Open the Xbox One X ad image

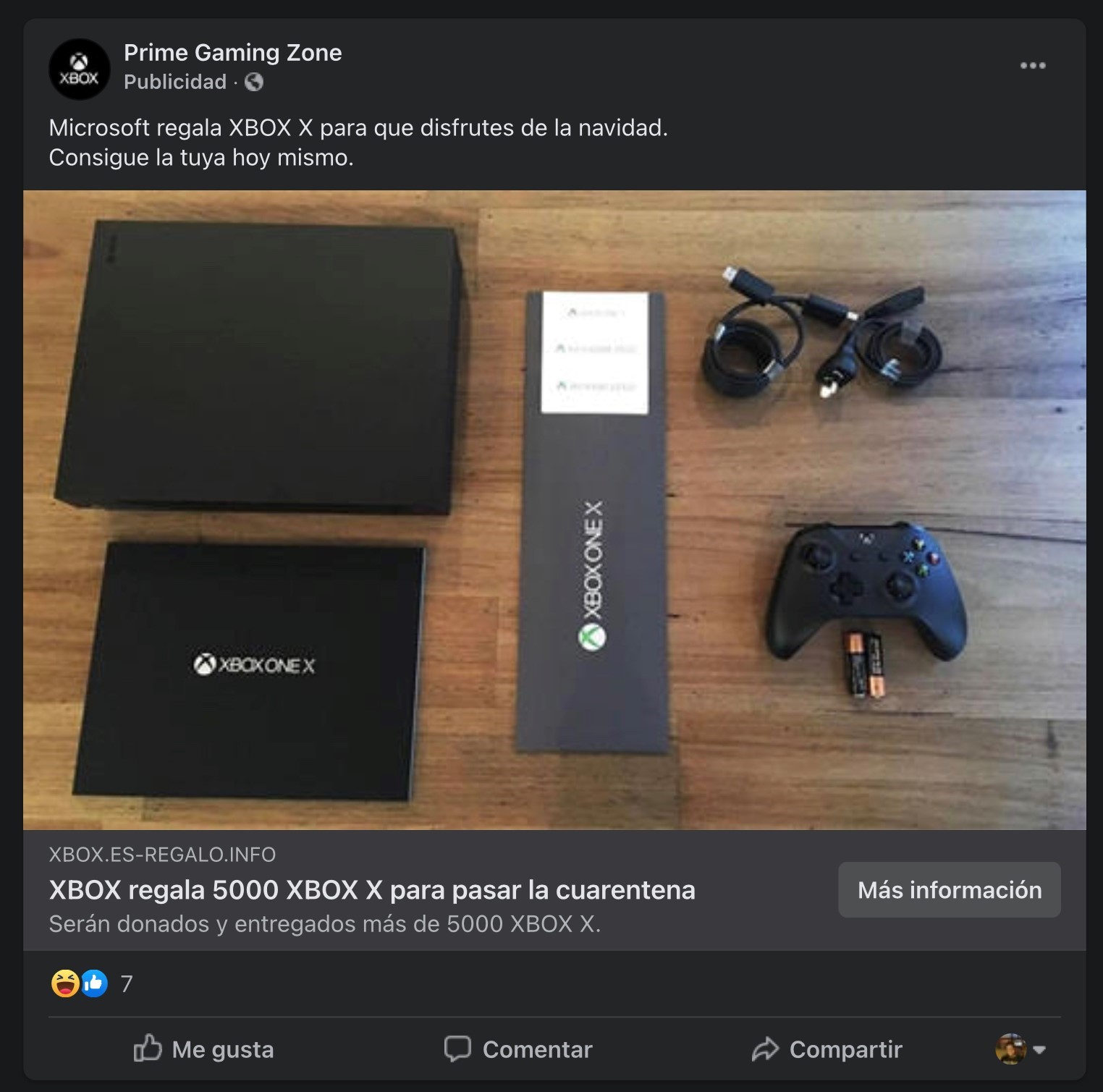pyautogui.click(x=554, y=509)
